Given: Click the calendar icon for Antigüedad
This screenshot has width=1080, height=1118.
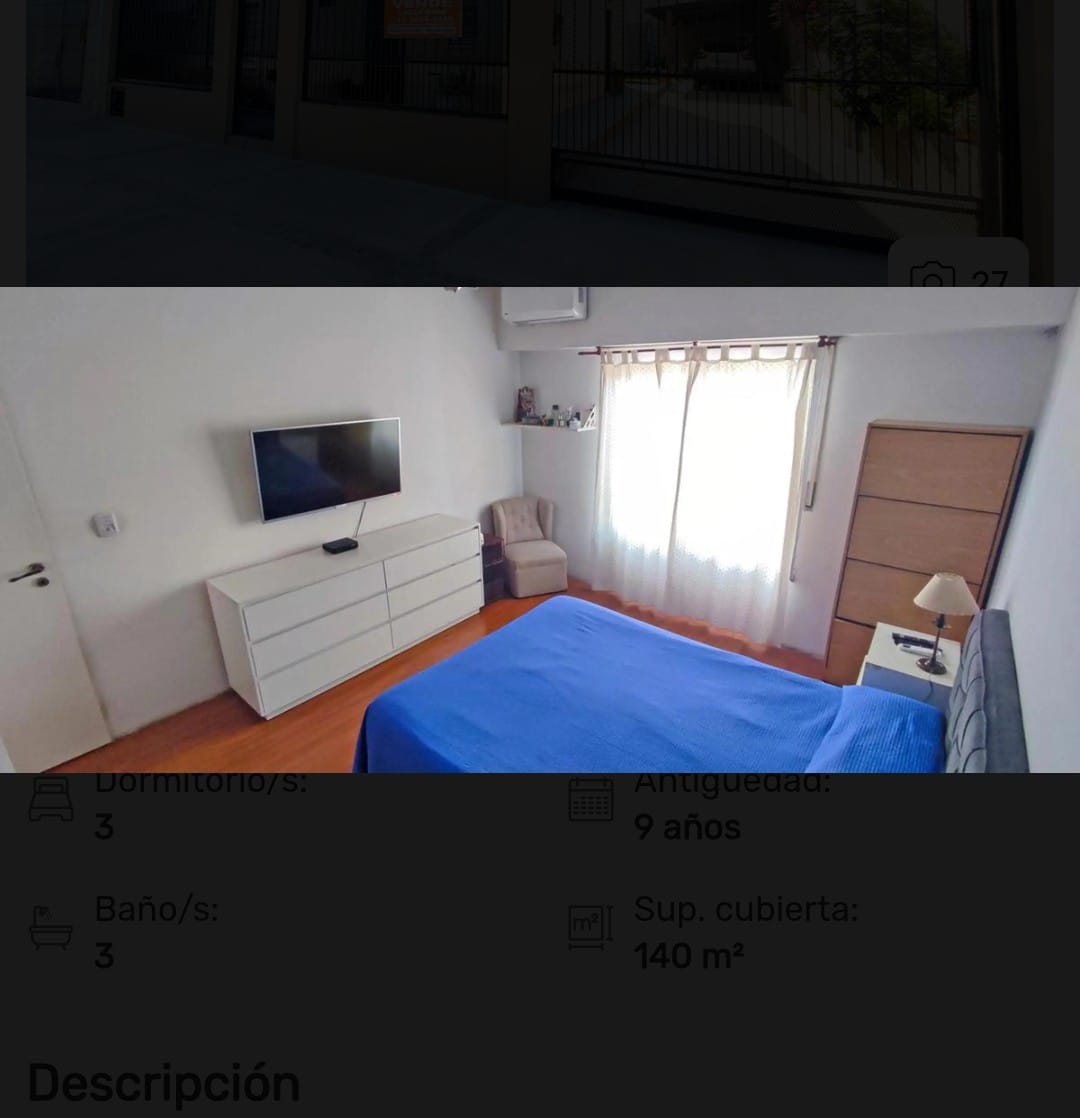Looking at the screenshot, I should [589, 795].
